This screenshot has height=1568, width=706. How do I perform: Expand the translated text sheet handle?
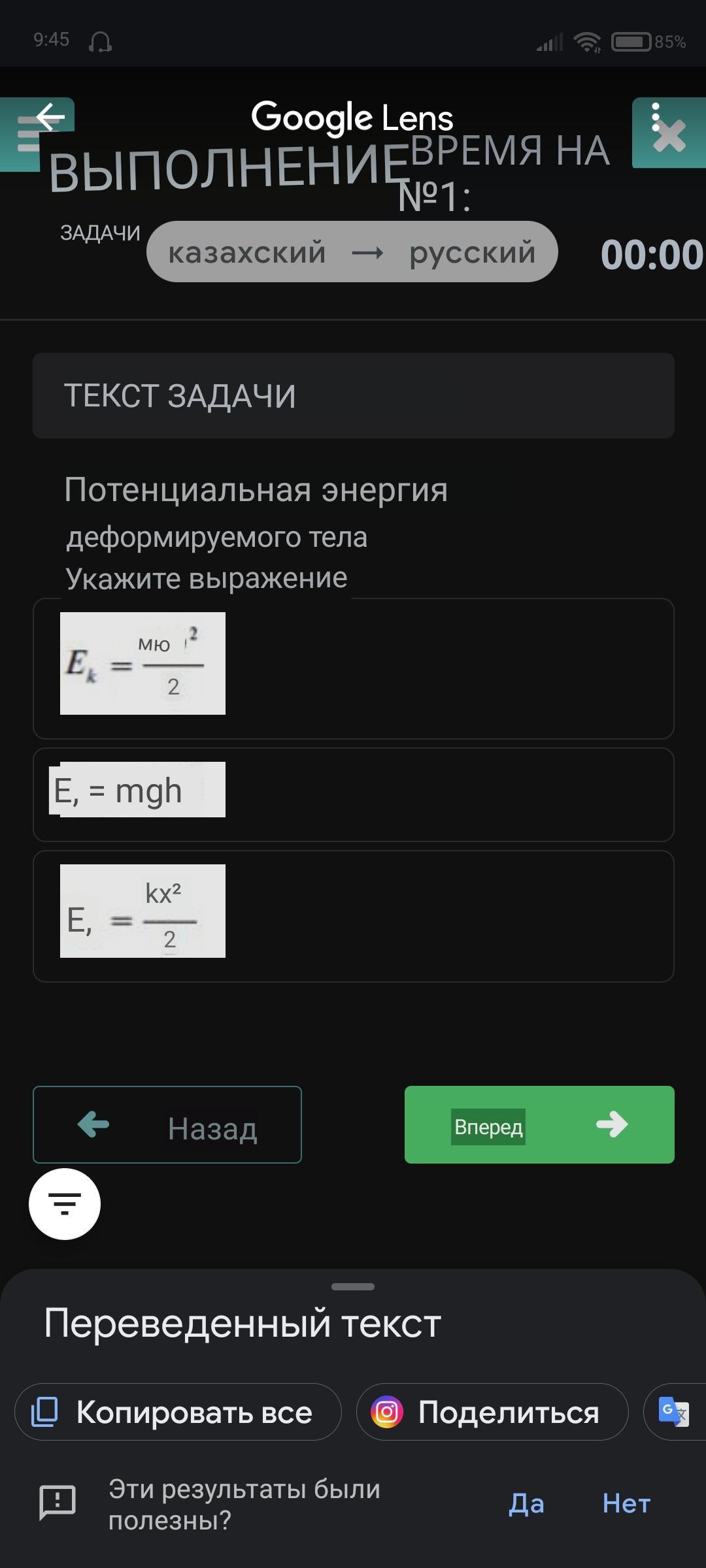[x=353, y=1286]
